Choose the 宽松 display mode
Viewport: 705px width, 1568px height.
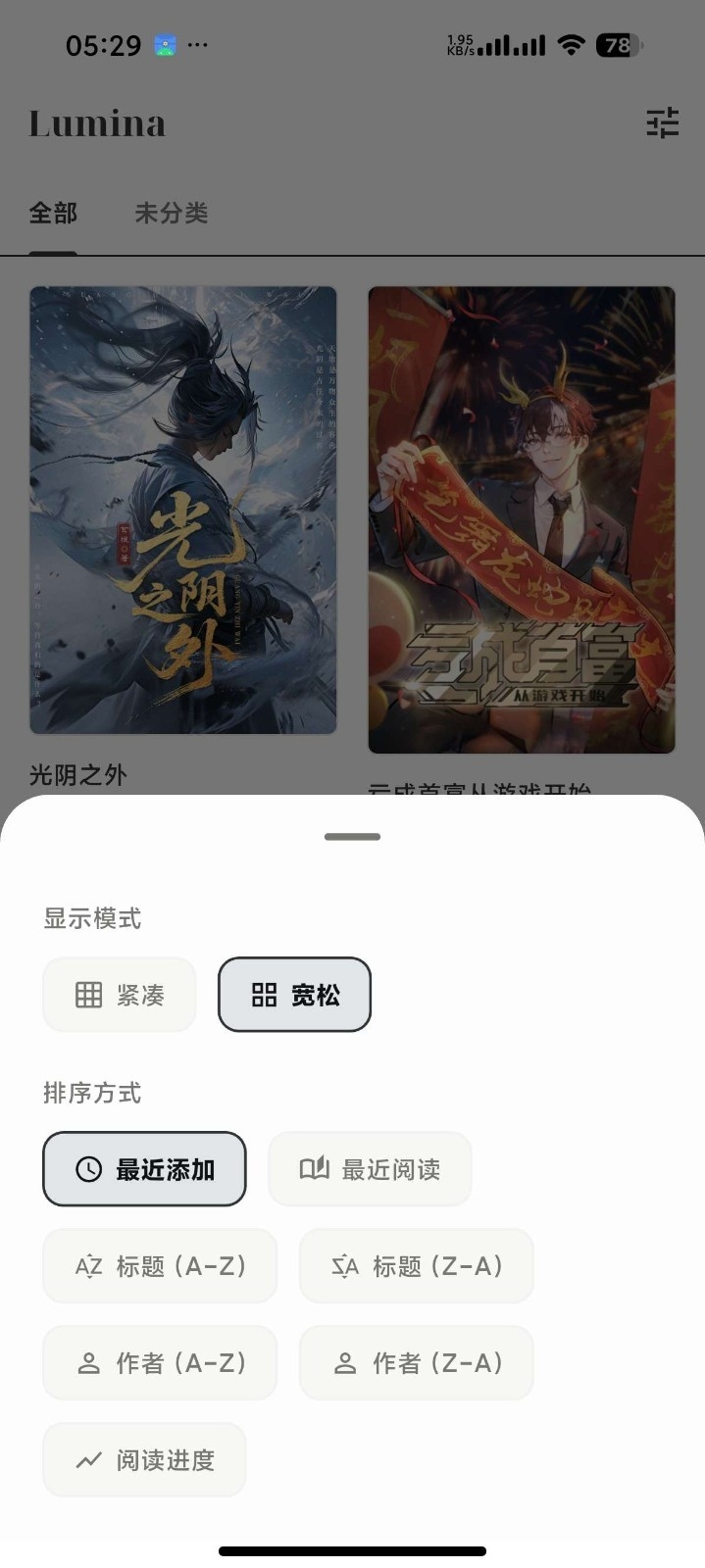click(294, 995)
